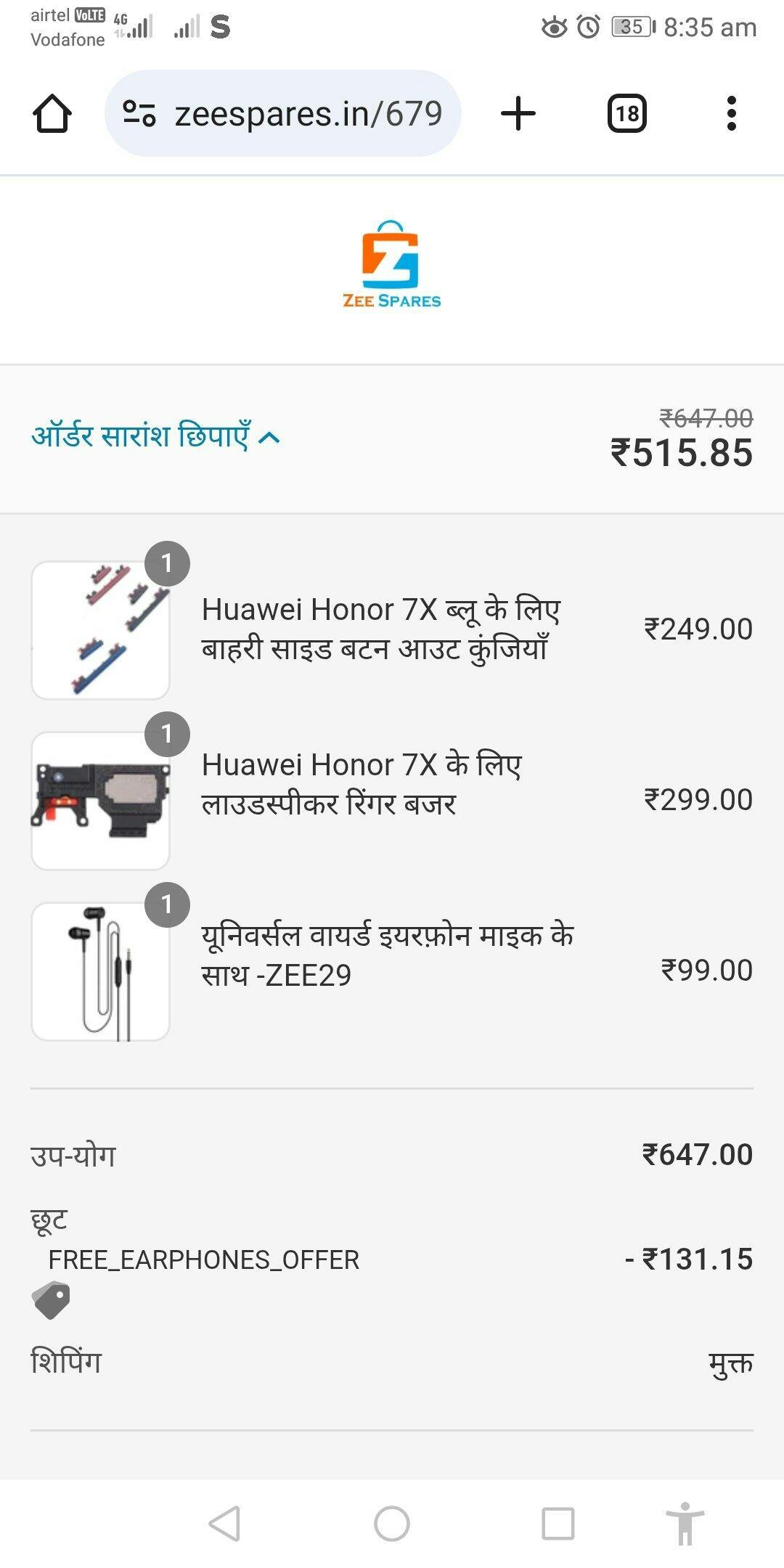The width and height of the screenshot is (784, 1568).
Task: Collapse the ऑर्डर सारांश छिपाएँ section
Action: click(155, 436)
